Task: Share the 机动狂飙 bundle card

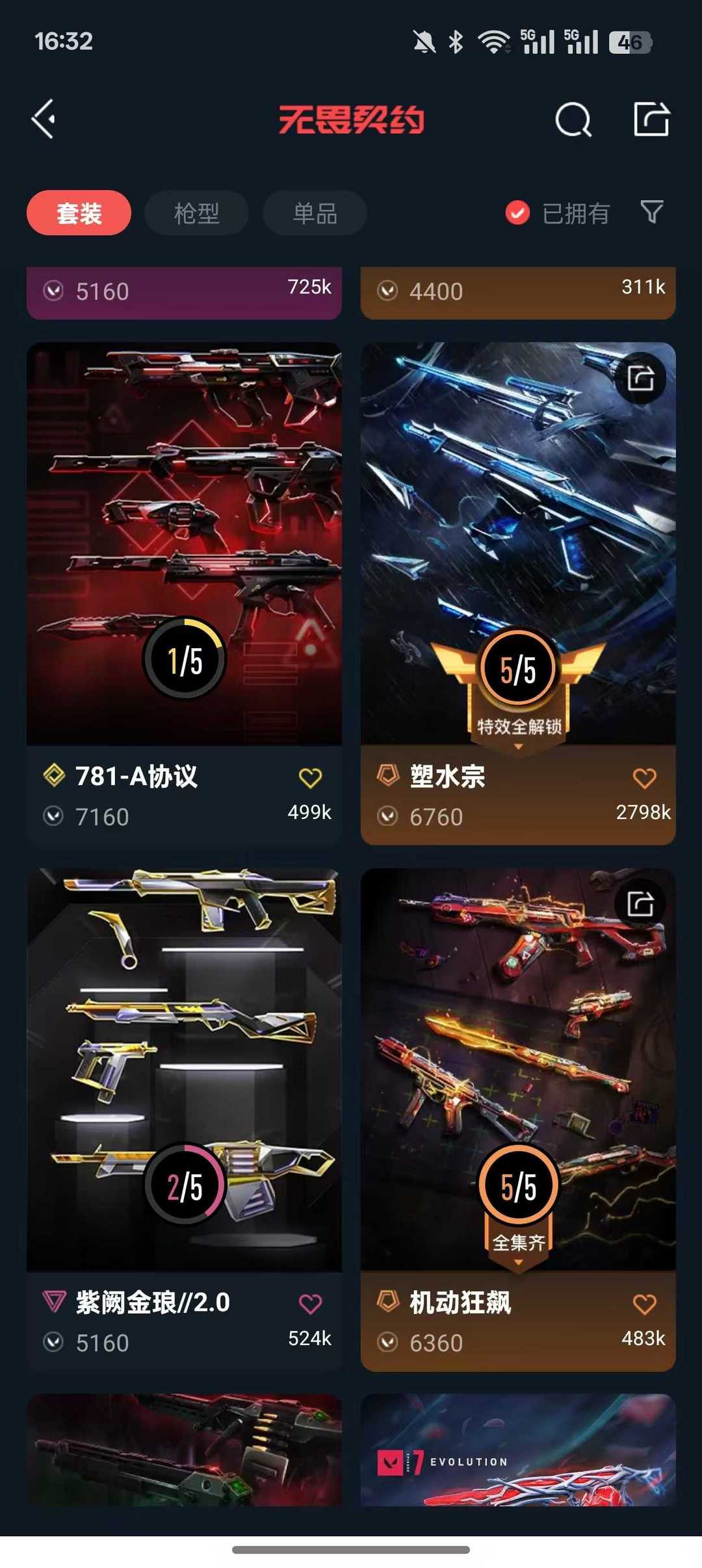Action: 640,904
